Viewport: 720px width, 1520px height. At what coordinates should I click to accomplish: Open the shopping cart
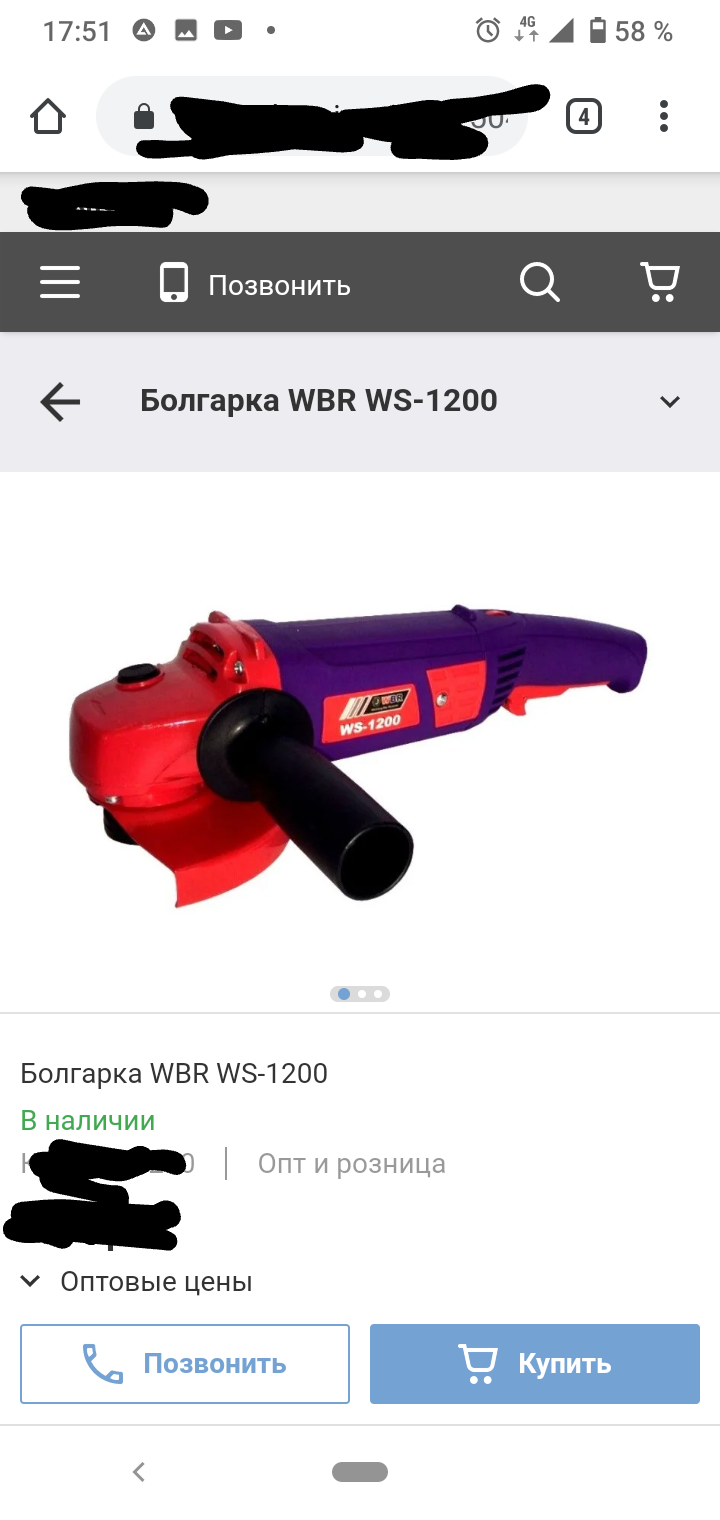click(x=659, y=284)
